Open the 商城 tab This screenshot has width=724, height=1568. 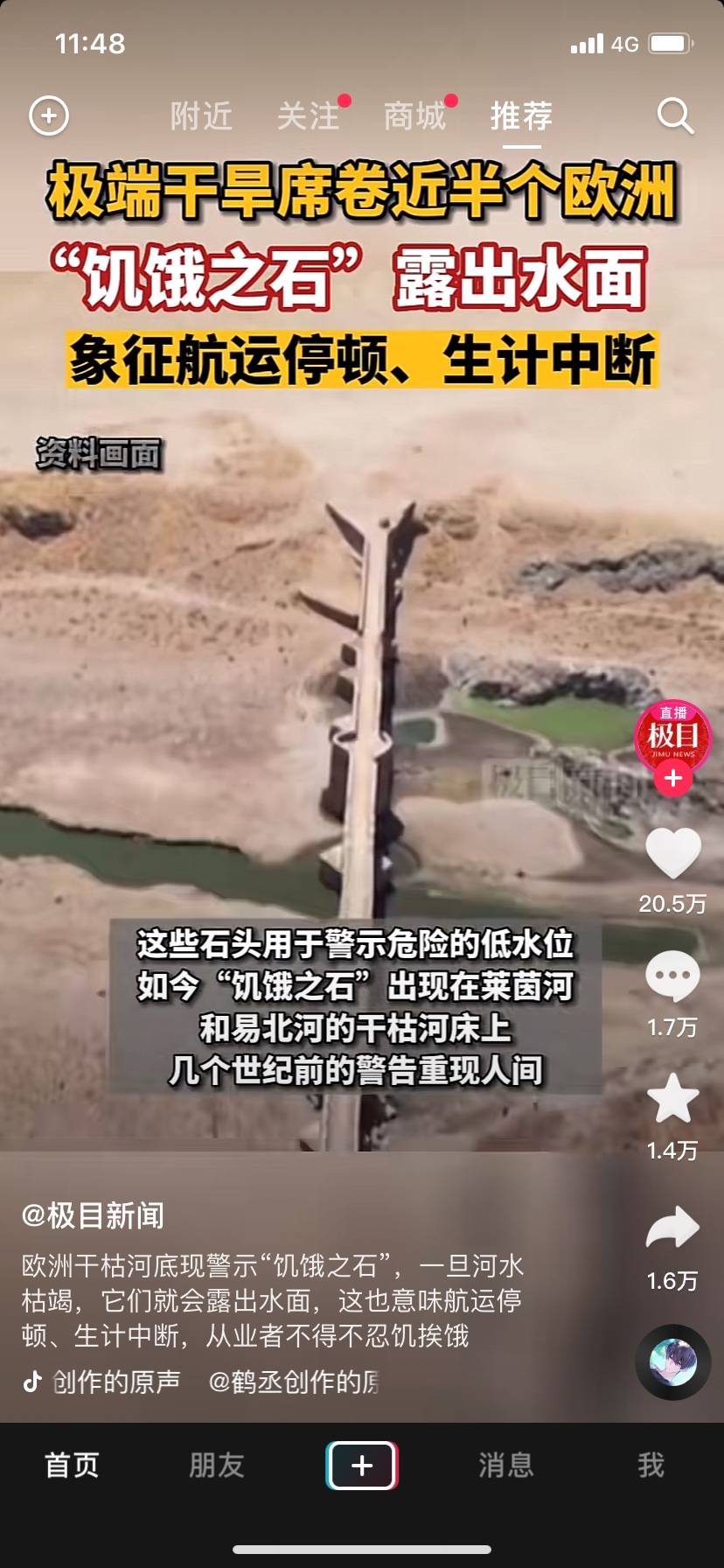(x=414, y=115)
